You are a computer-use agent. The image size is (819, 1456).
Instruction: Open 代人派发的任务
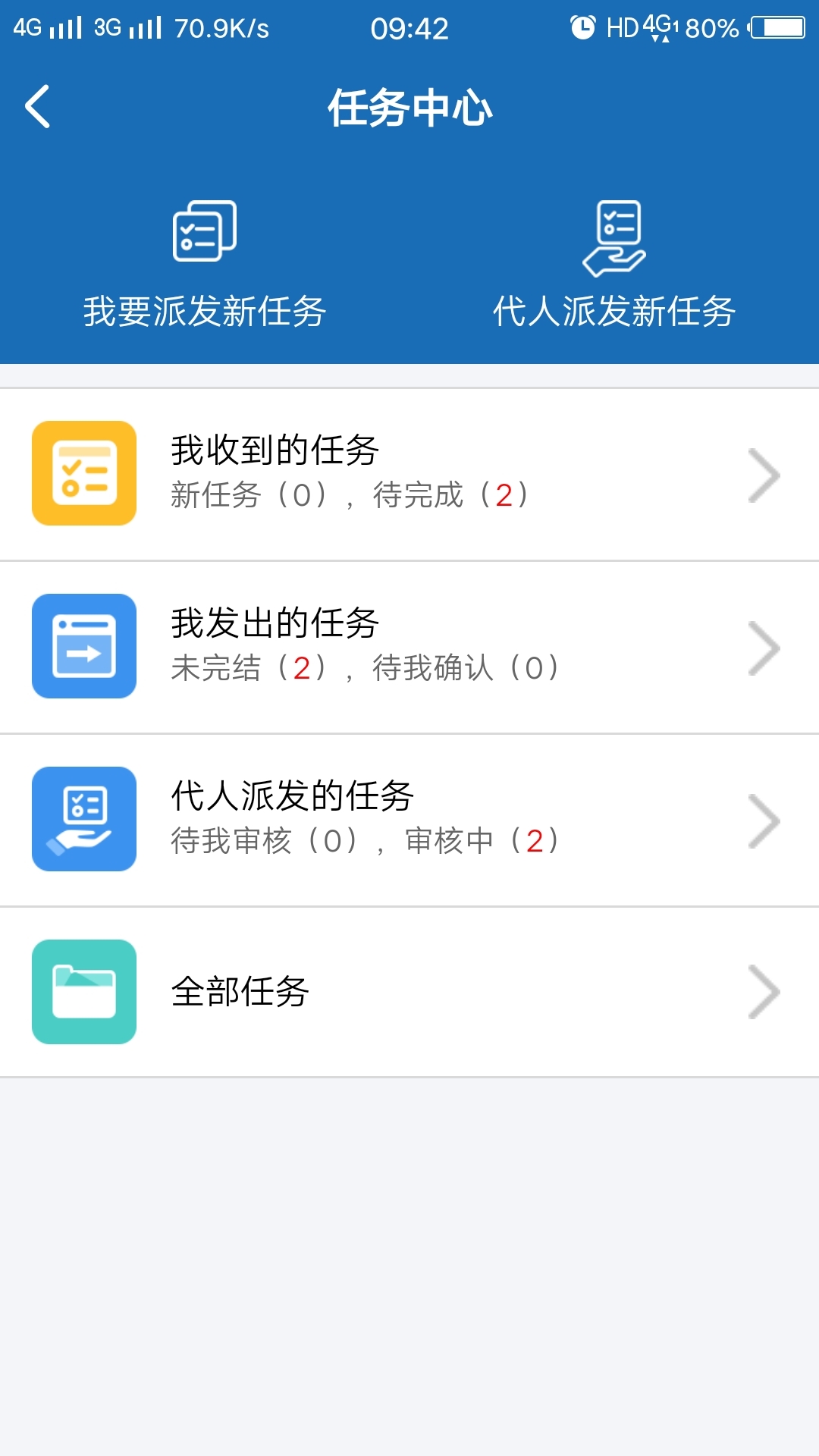(x=409, y=820)
